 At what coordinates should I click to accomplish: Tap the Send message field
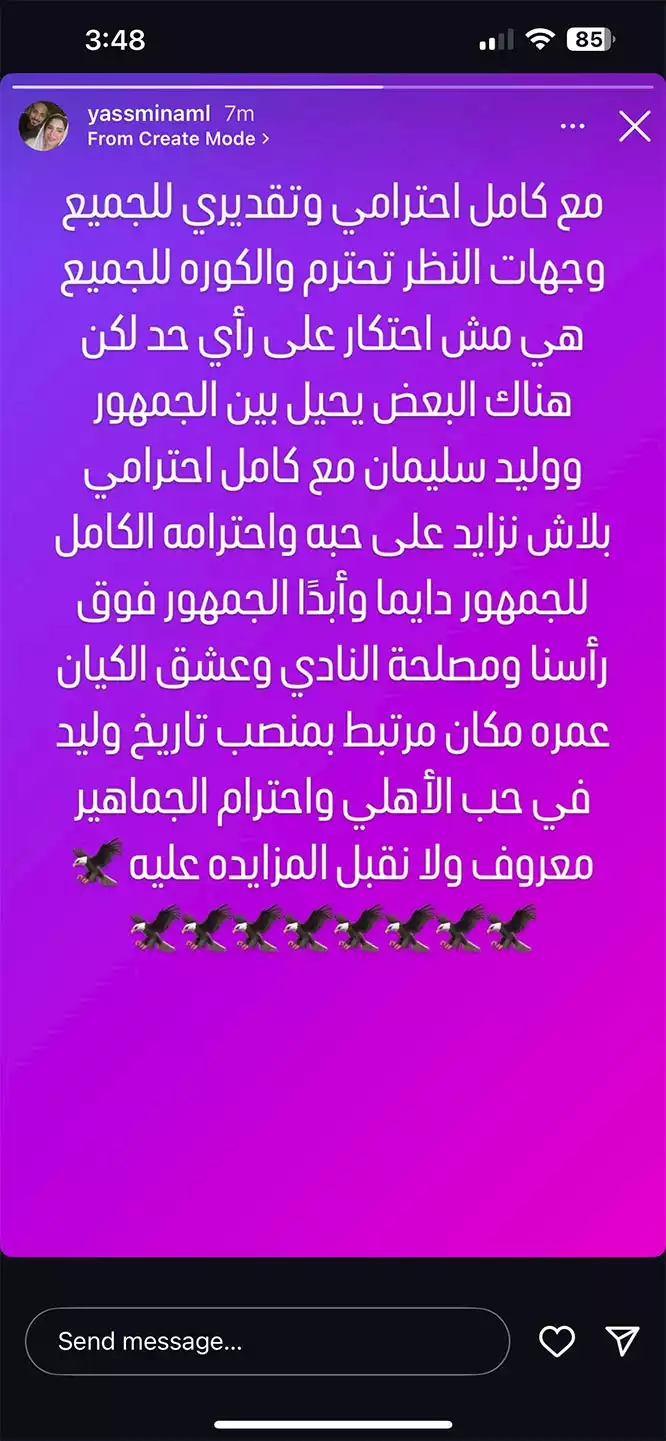(267, 1341)
